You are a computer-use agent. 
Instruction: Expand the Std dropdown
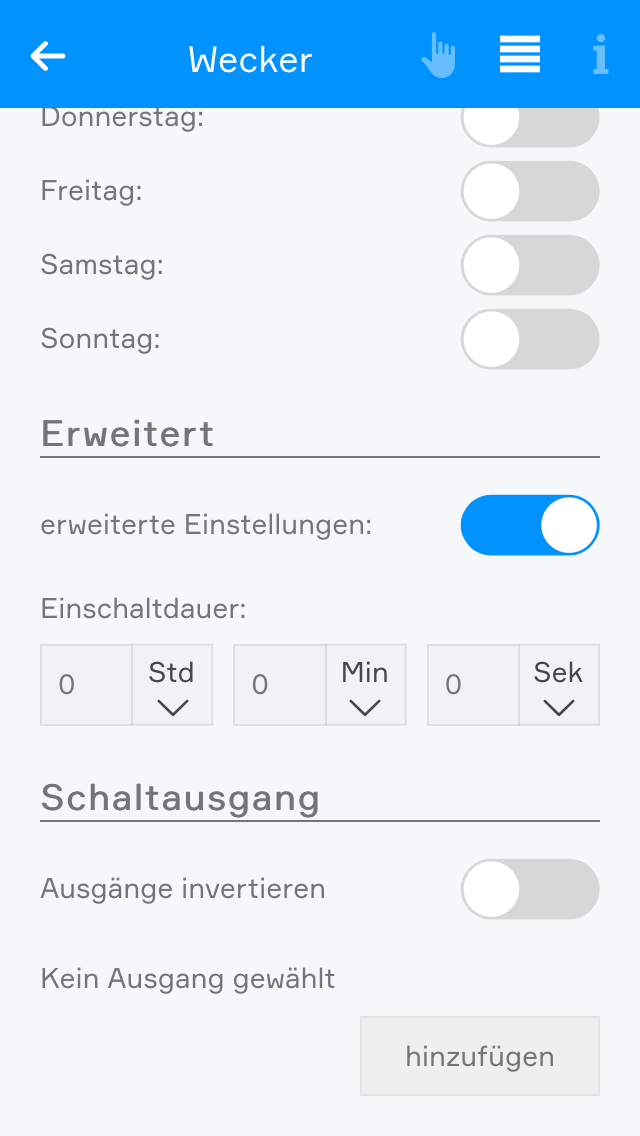pyautogui.click(x=172, y=686)
